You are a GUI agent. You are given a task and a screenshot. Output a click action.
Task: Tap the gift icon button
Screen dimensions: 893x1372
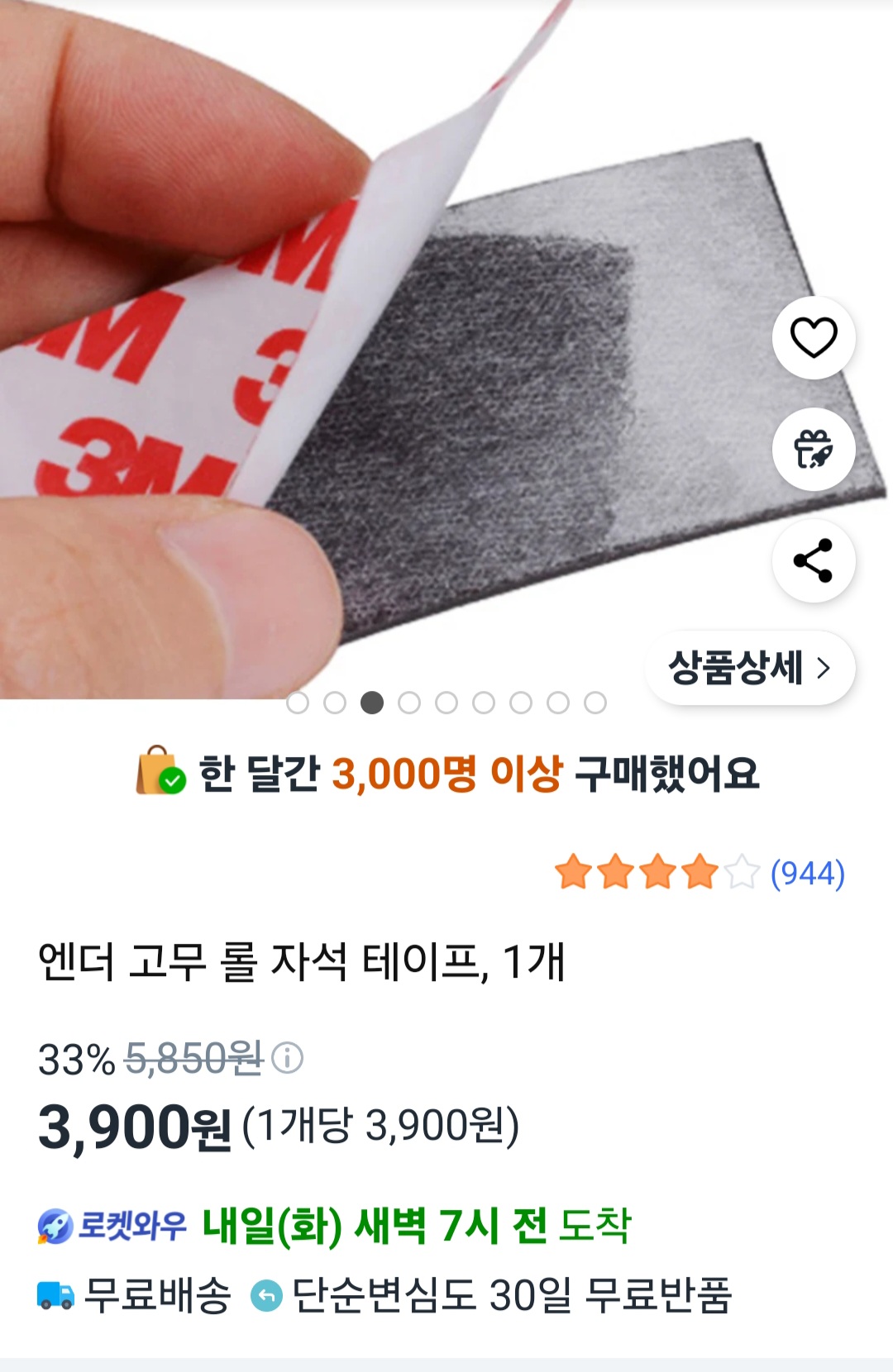pyautogui.click(x=814, y=450)
